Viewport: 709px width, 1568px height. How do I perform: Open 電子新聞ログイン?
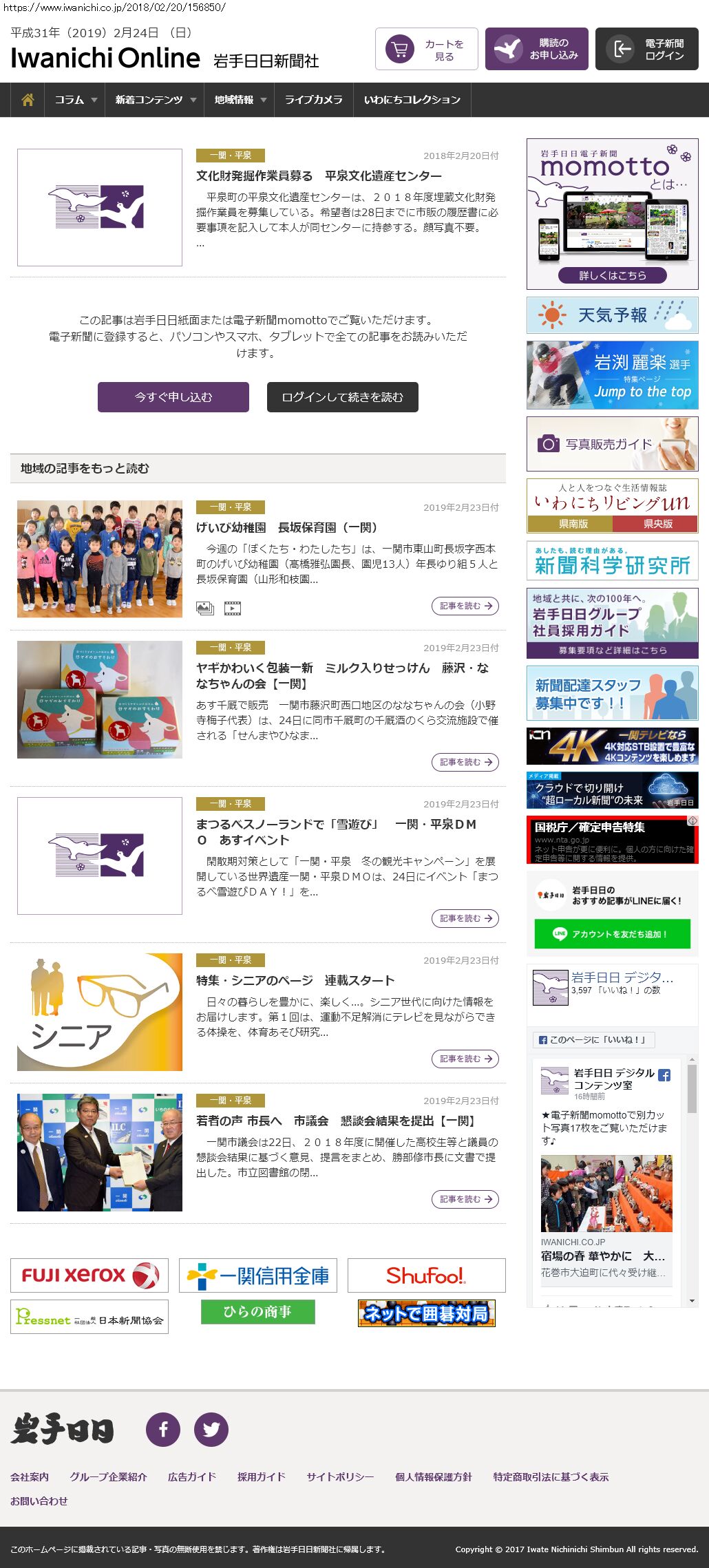coord(646,49)
